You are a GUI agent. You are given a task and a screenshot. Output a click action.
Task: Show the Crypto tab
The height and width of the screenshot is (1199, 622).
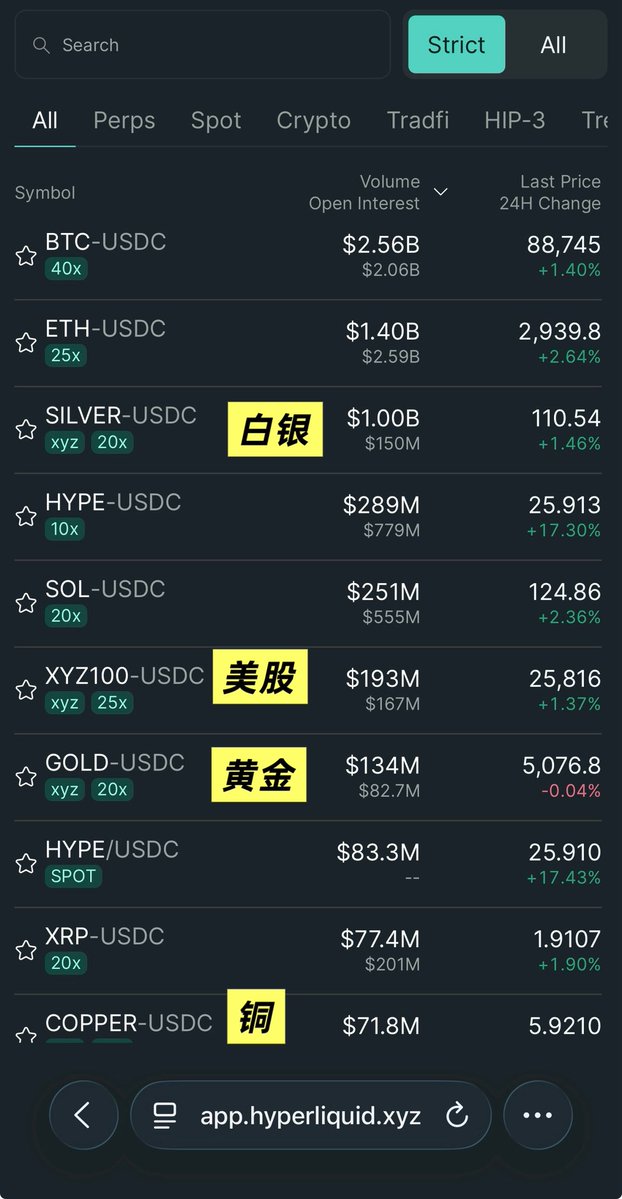pyautogui.click(x=313, y=121)
